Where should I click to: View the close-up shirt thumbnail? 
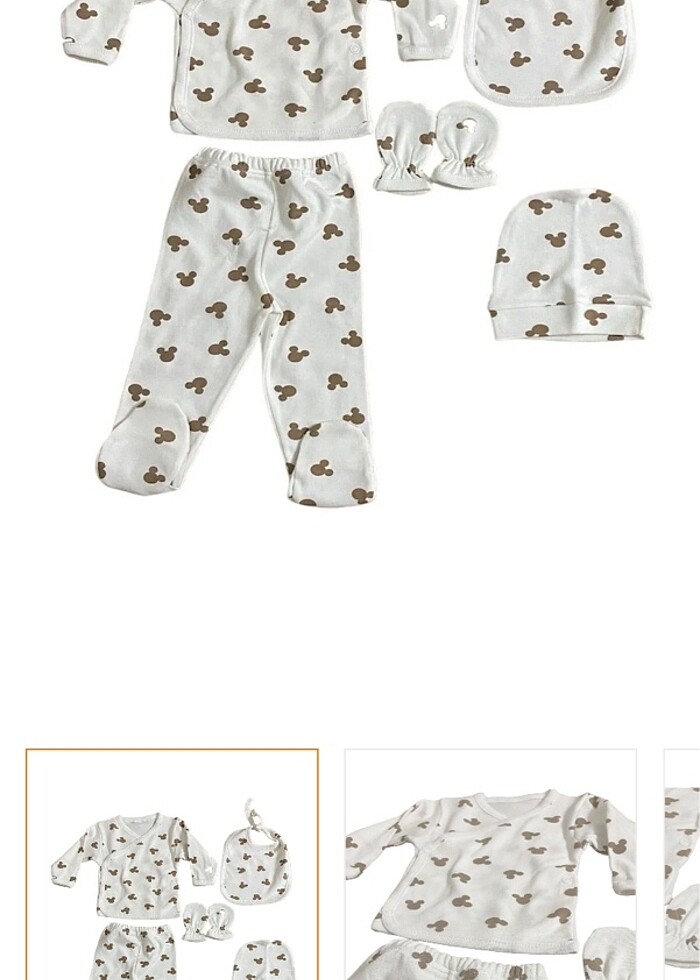(490, 865)
